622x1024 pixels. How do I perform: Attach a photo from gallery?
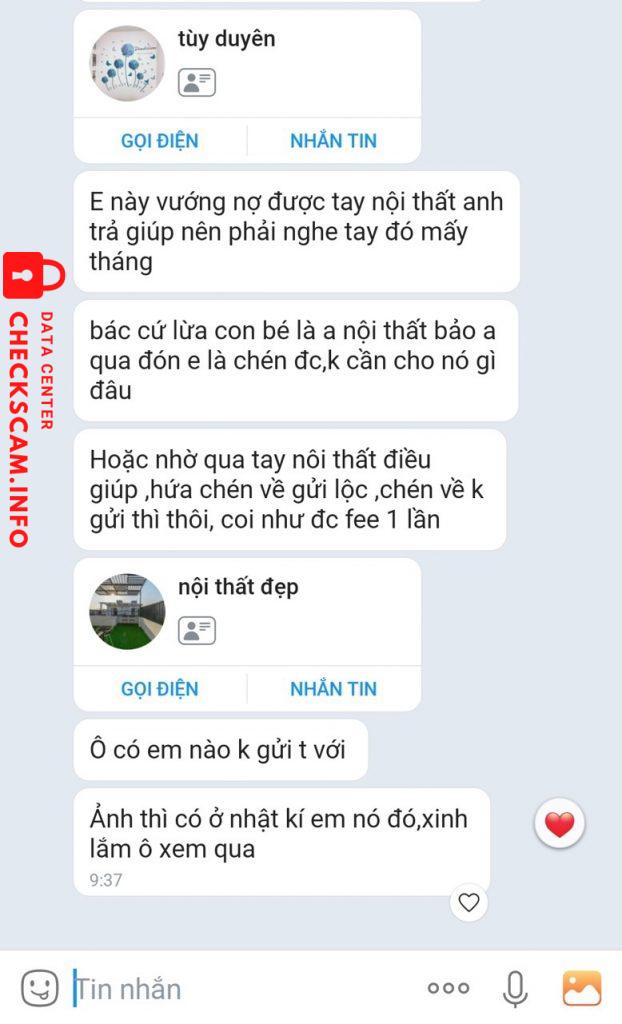[x=581, y=988]
